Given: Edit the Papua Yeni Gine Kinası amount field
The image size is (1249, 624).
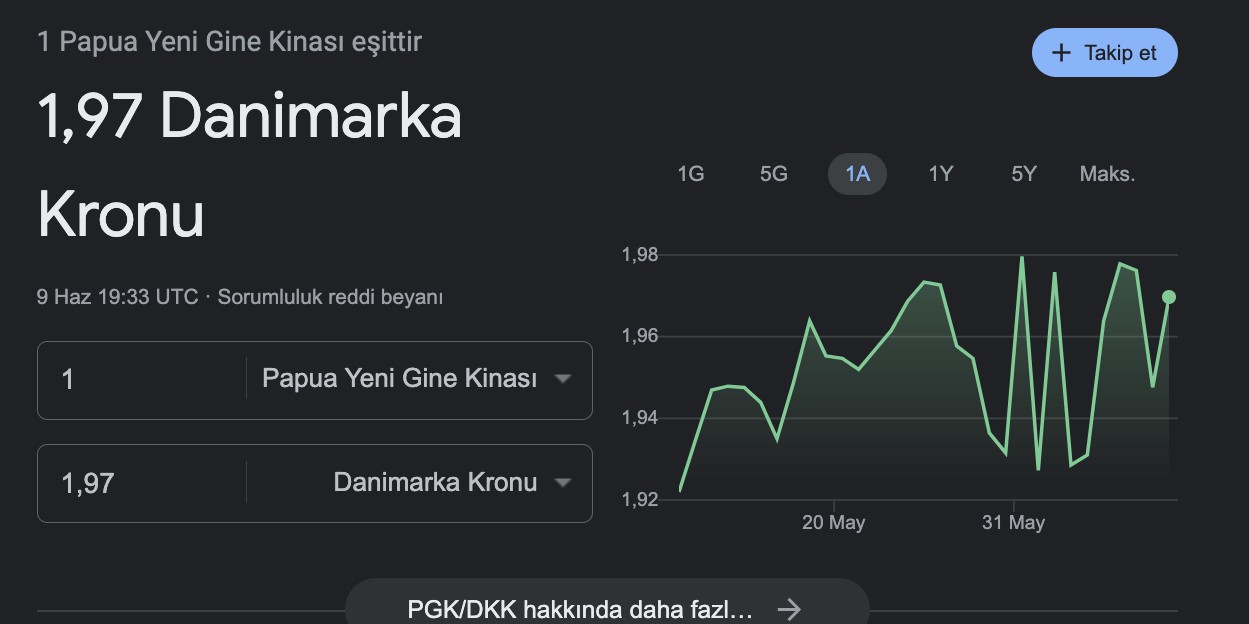Looking at the screenshot, I should point(140,380).
